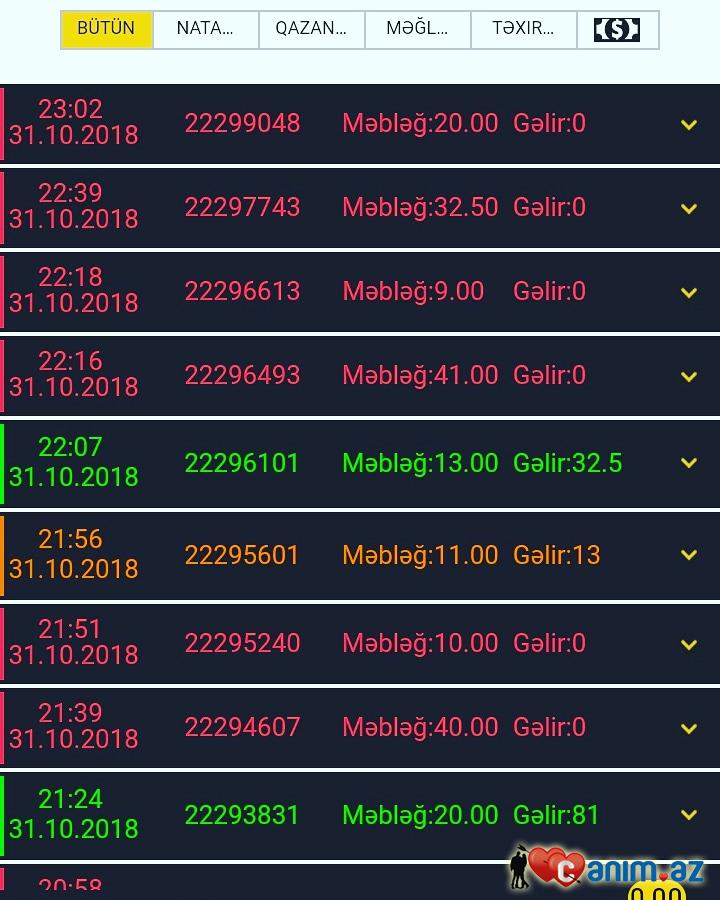Expand winning bet 22296101 details
This screenshot has width=720, height=900.
click(x=688, y=463)
